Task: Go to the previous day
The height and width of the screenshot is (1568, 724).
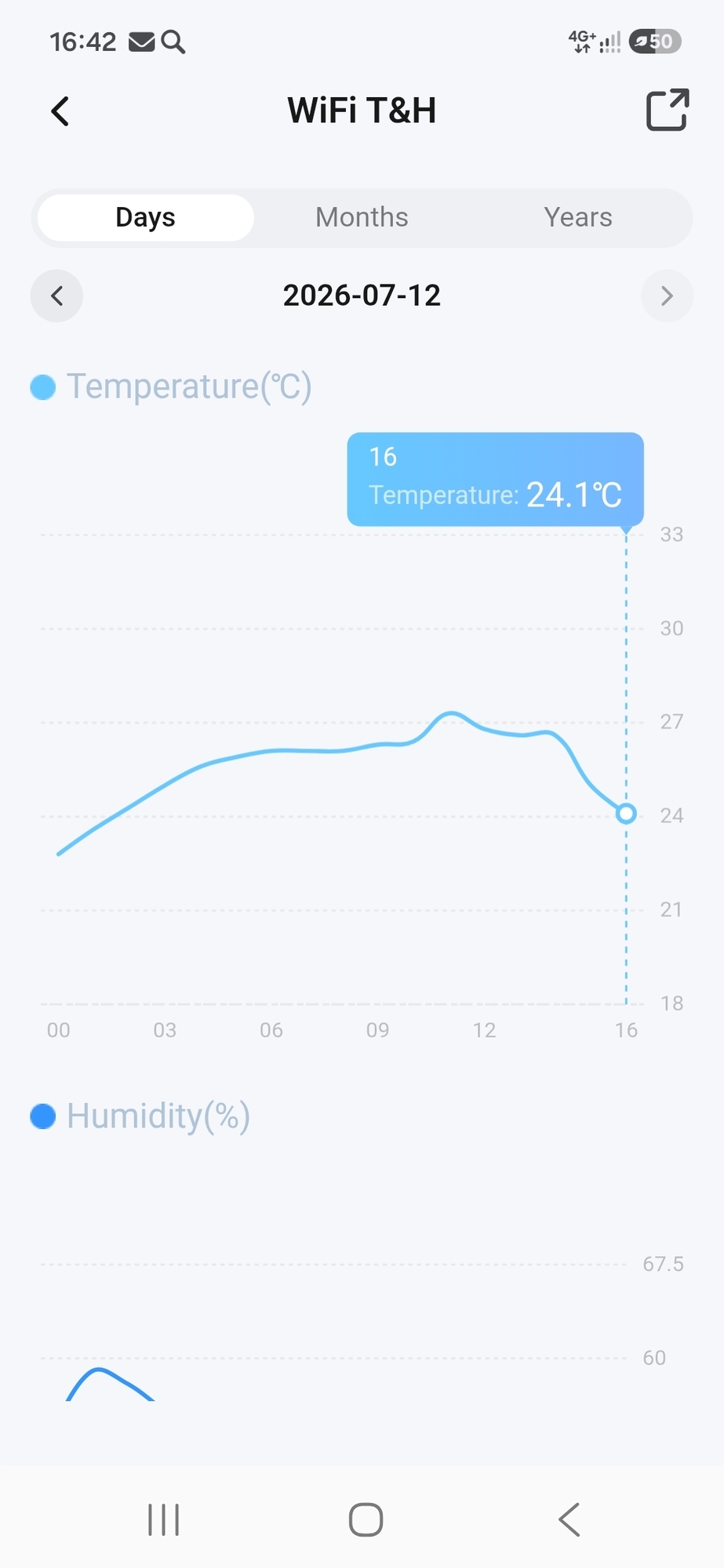Action: click(x=56, y=296)
